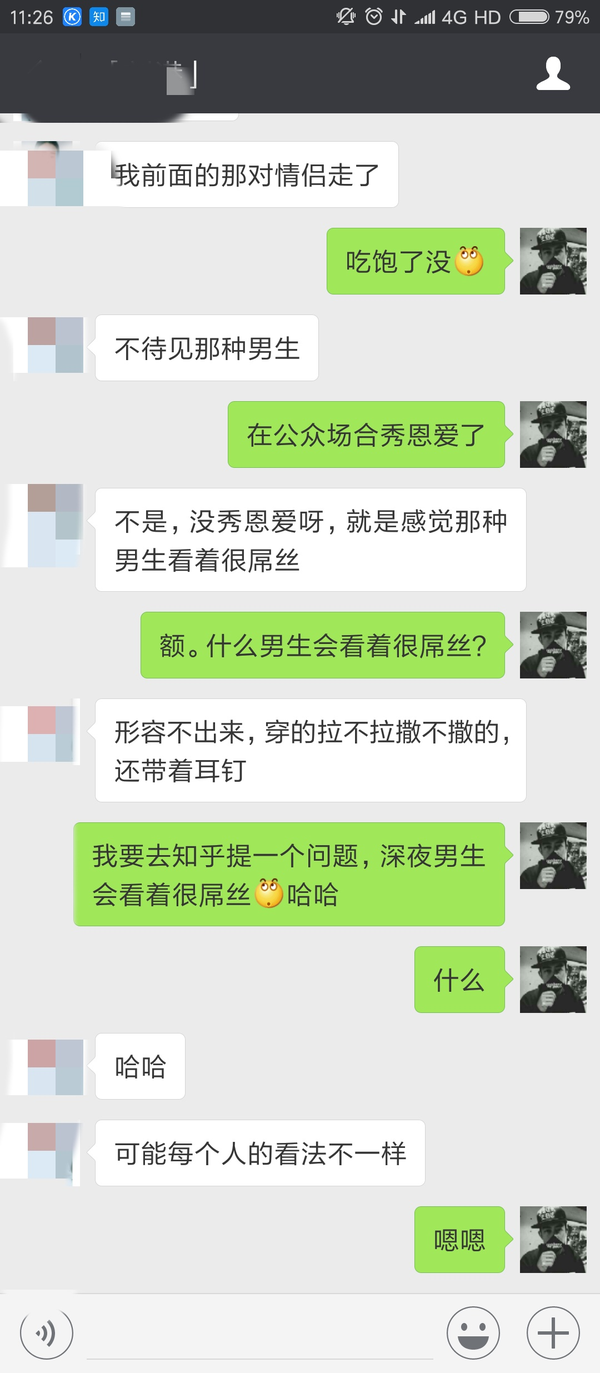The image size is (600, 1373).
Task: Open the chat info profile icon
Action: pyautogui.click(x=553, y=74)
